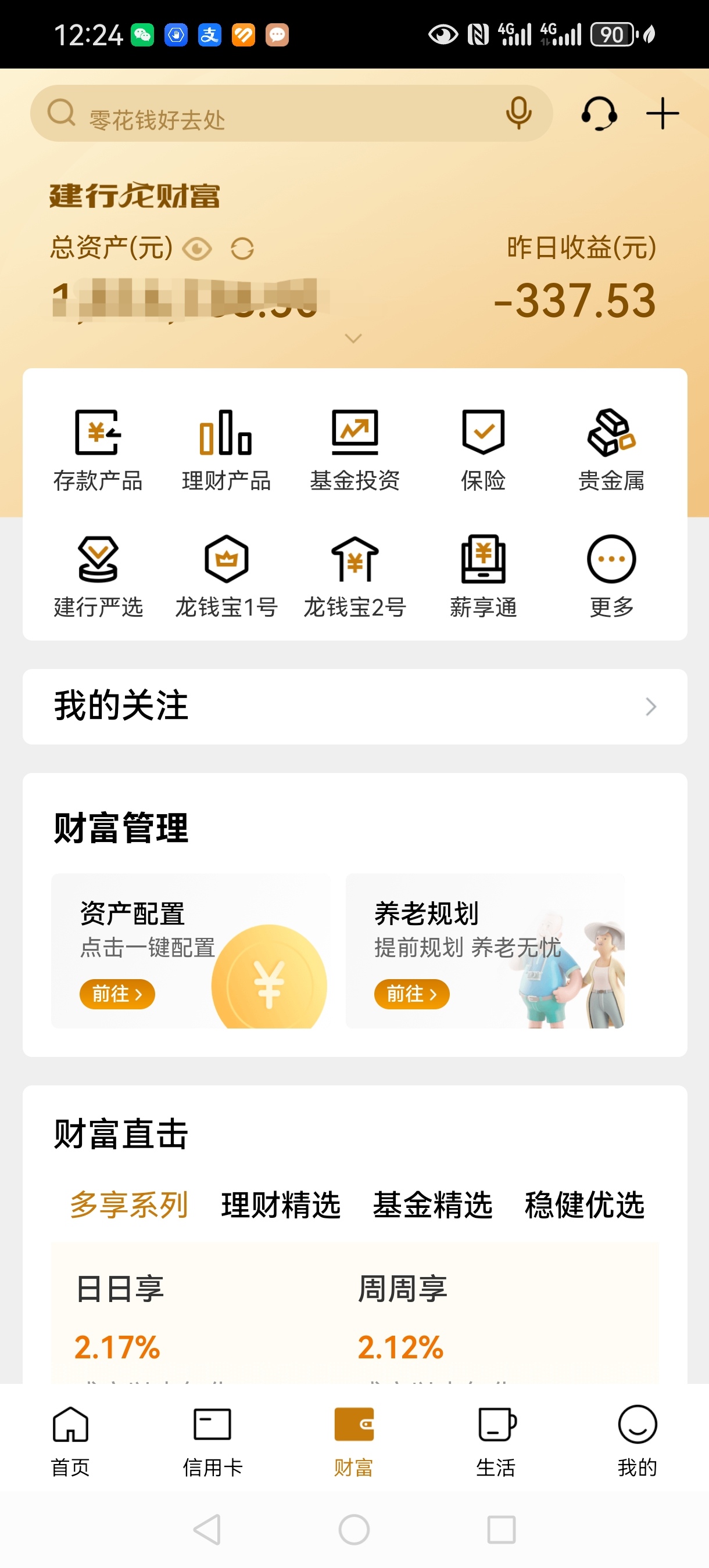Tap 前往 under 资产配置
Image resolution: width=709 pixels, height=1568 pixels.
[x=117, y=994]
